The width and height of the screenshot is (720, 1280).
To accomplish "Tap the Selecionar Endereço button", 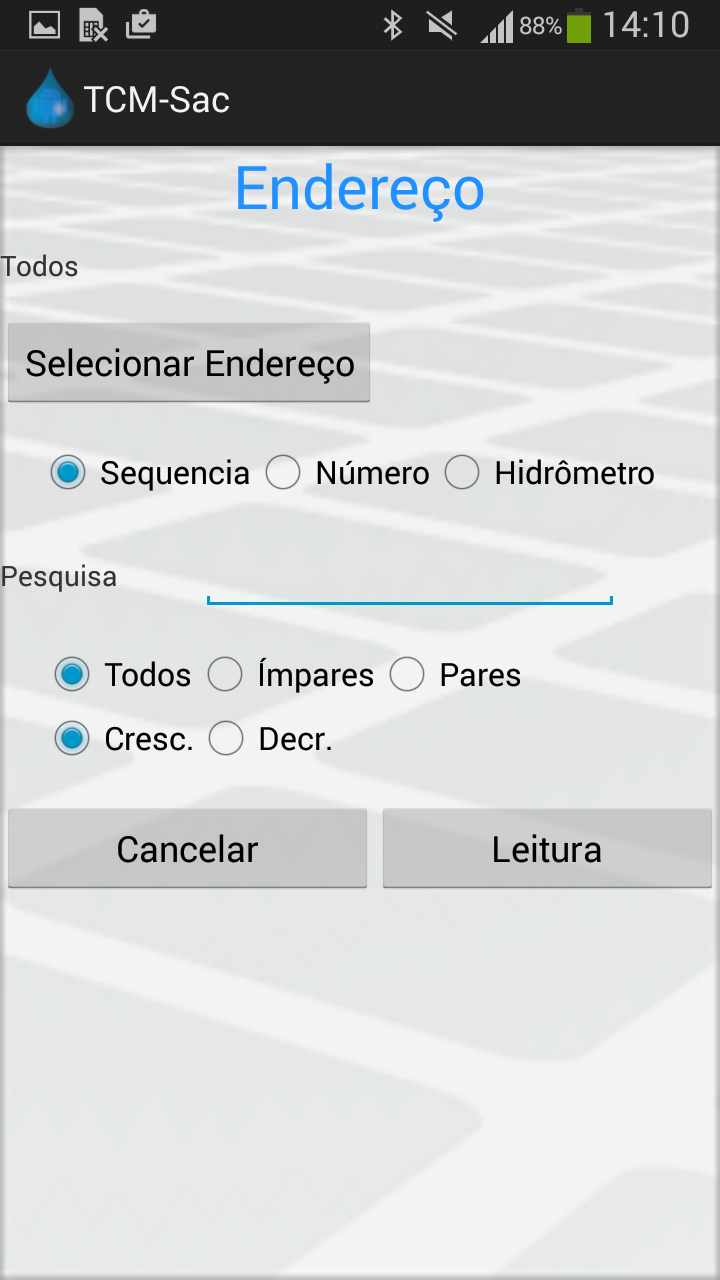I will point(189,362).
